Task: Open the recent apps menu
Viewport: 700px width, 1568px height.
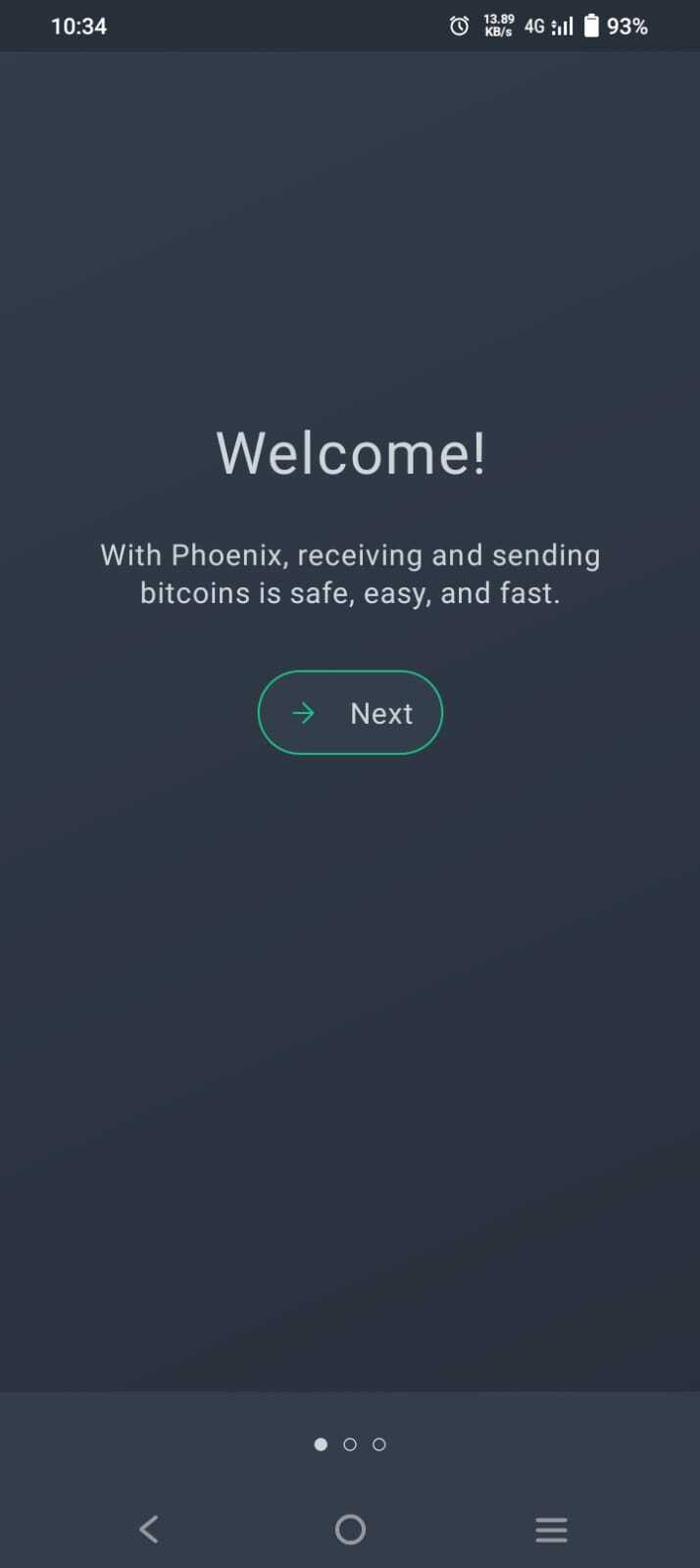Action: click(x=551, y=1529)
